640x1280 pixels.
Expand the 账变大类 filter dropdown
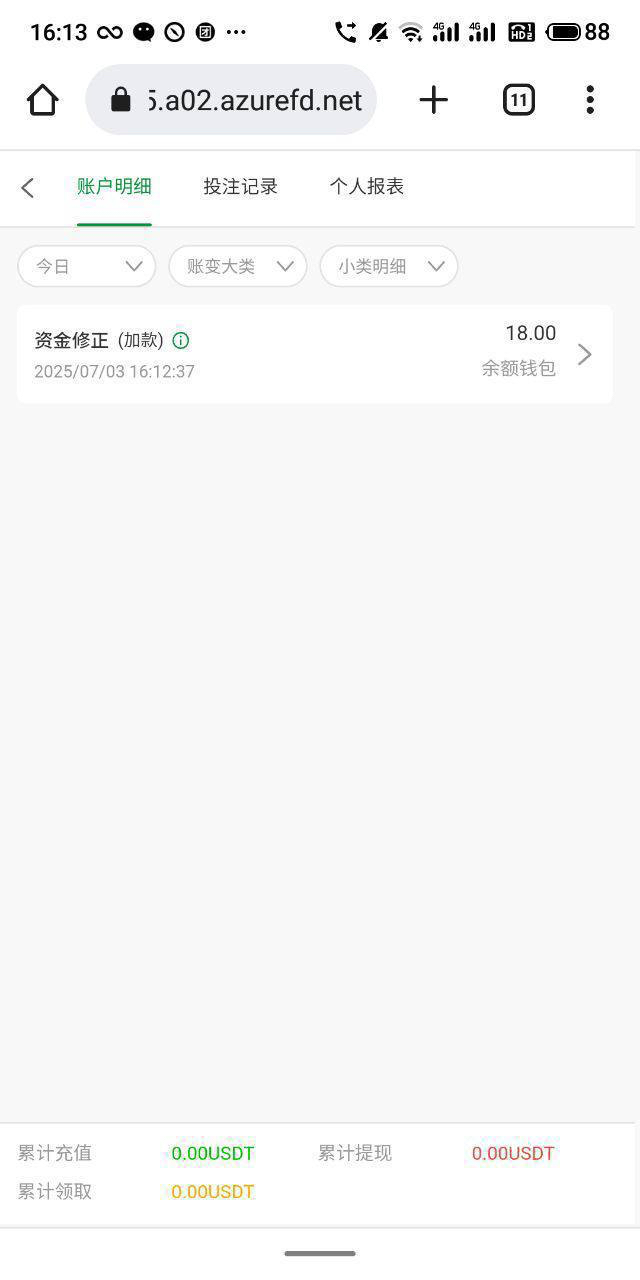click(237, 266)
